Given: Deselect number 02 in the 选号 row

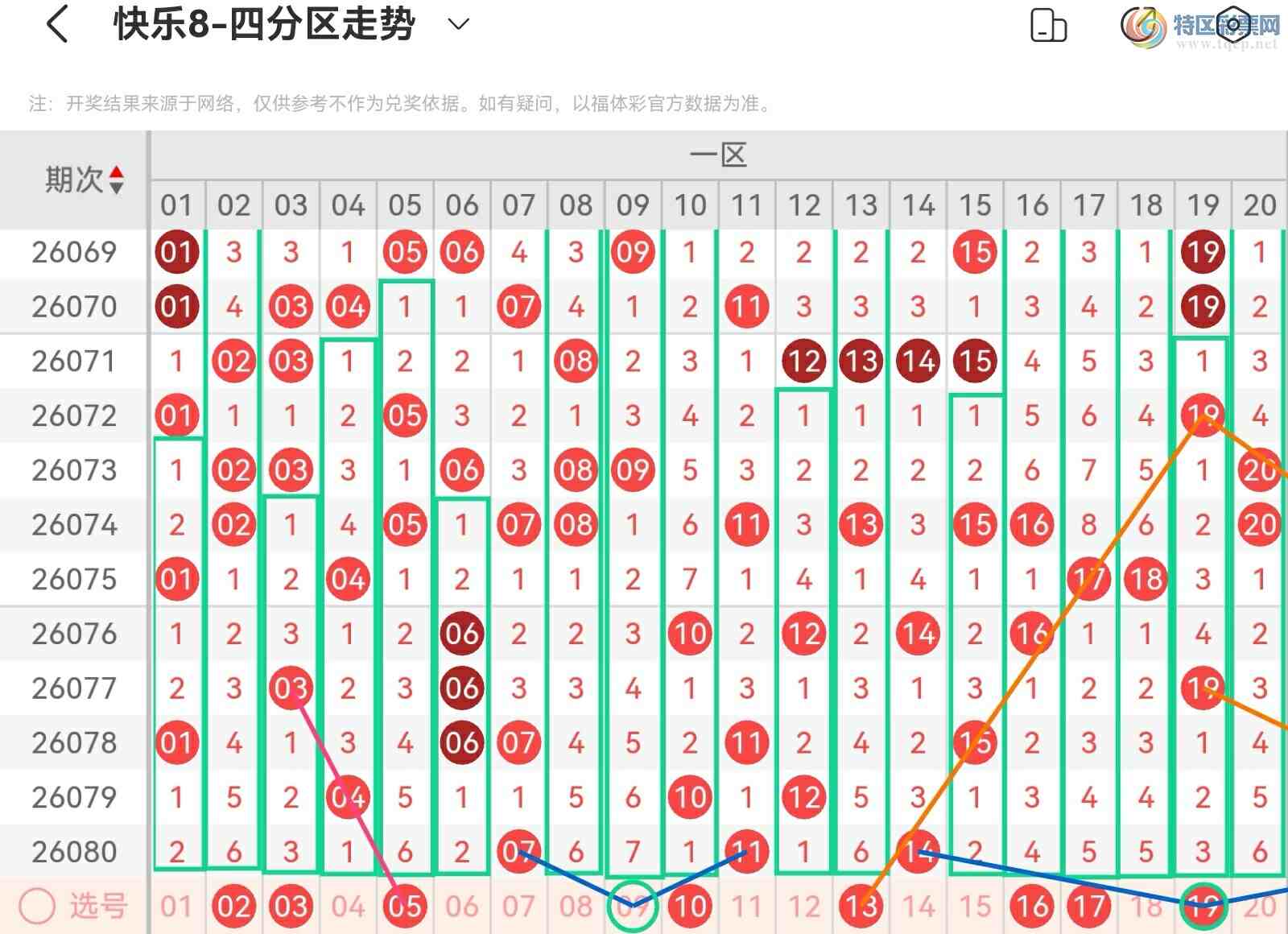Looking at the screenshot, I should (x=233, y=907).
